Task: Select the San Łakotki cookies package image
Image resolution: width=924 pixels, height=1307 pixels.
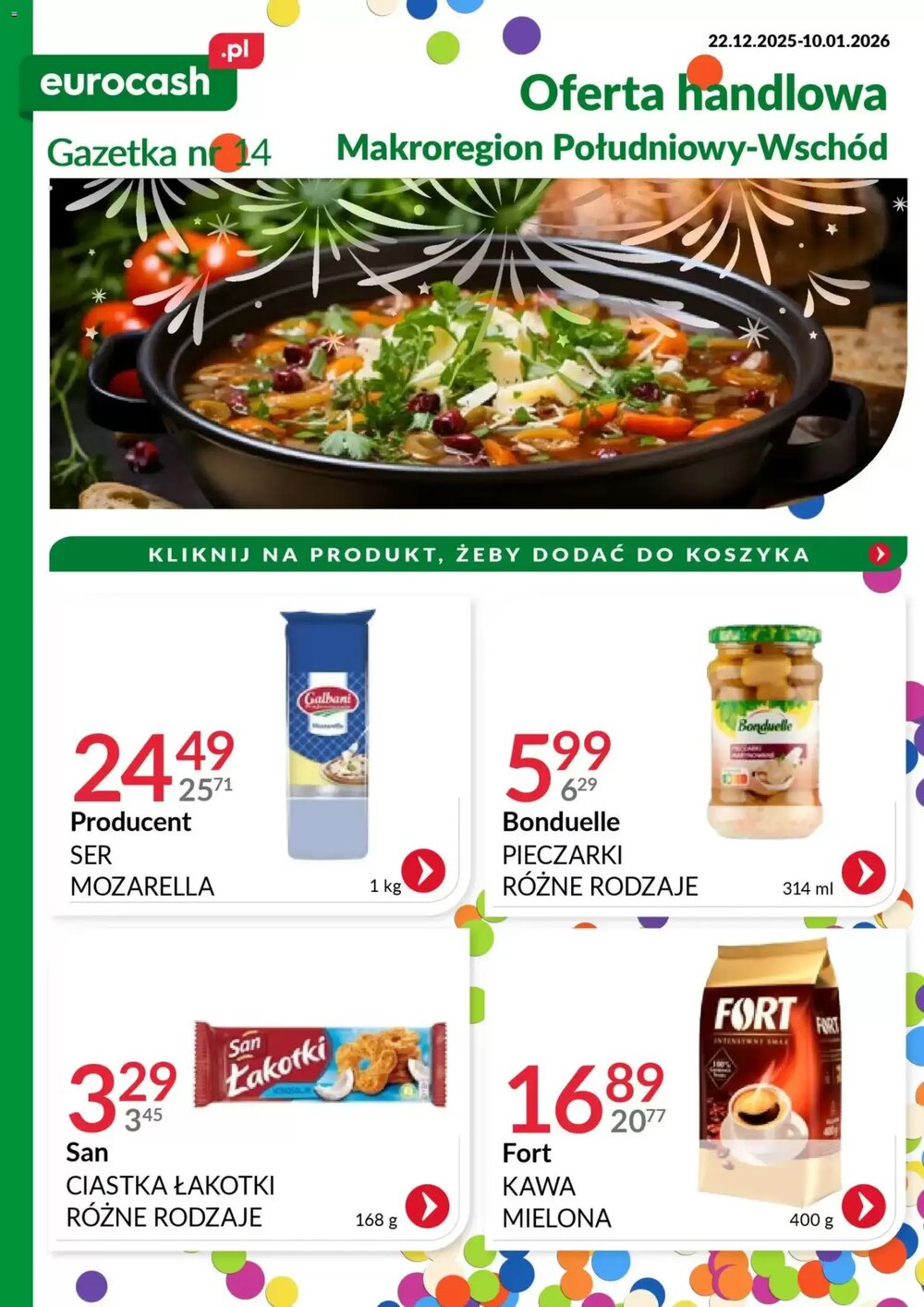Action: pyautogui.click(x=319, y=1065)
